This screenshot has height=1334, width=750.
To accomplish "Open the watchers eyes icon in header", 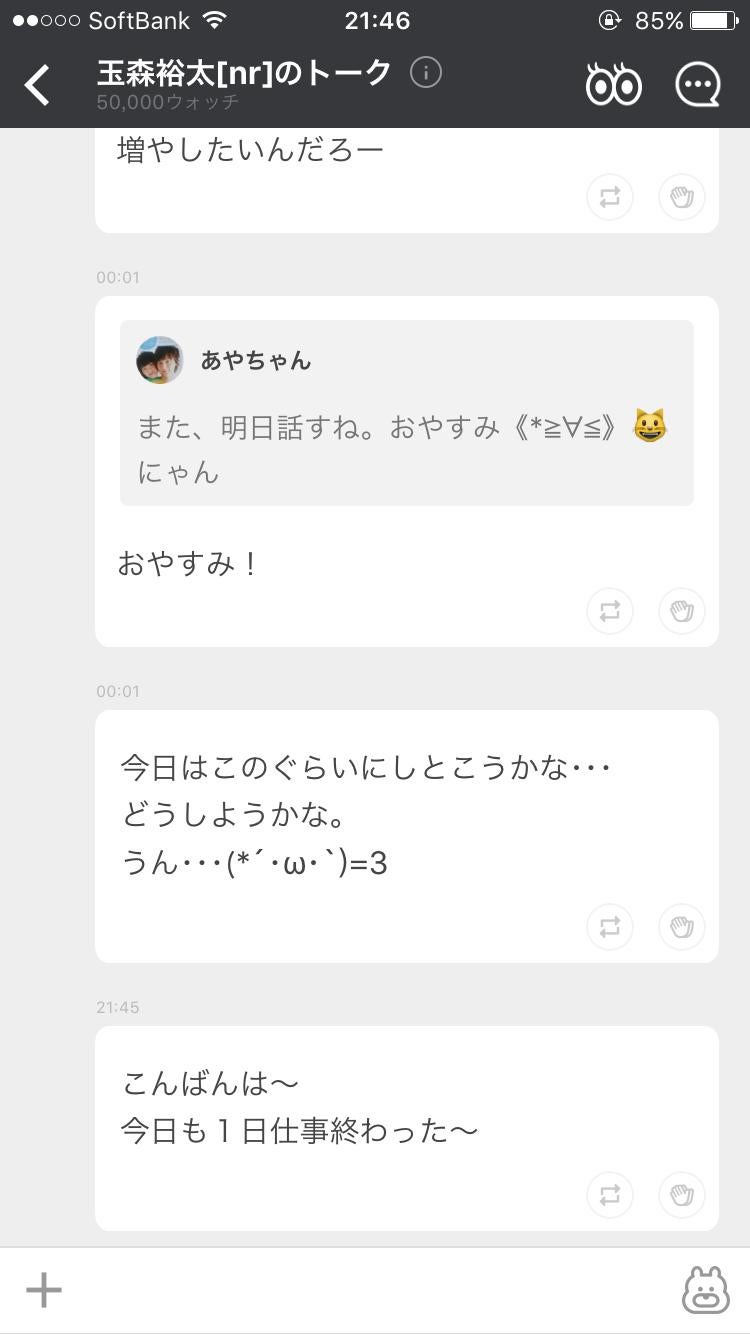I will coord(613,84).
